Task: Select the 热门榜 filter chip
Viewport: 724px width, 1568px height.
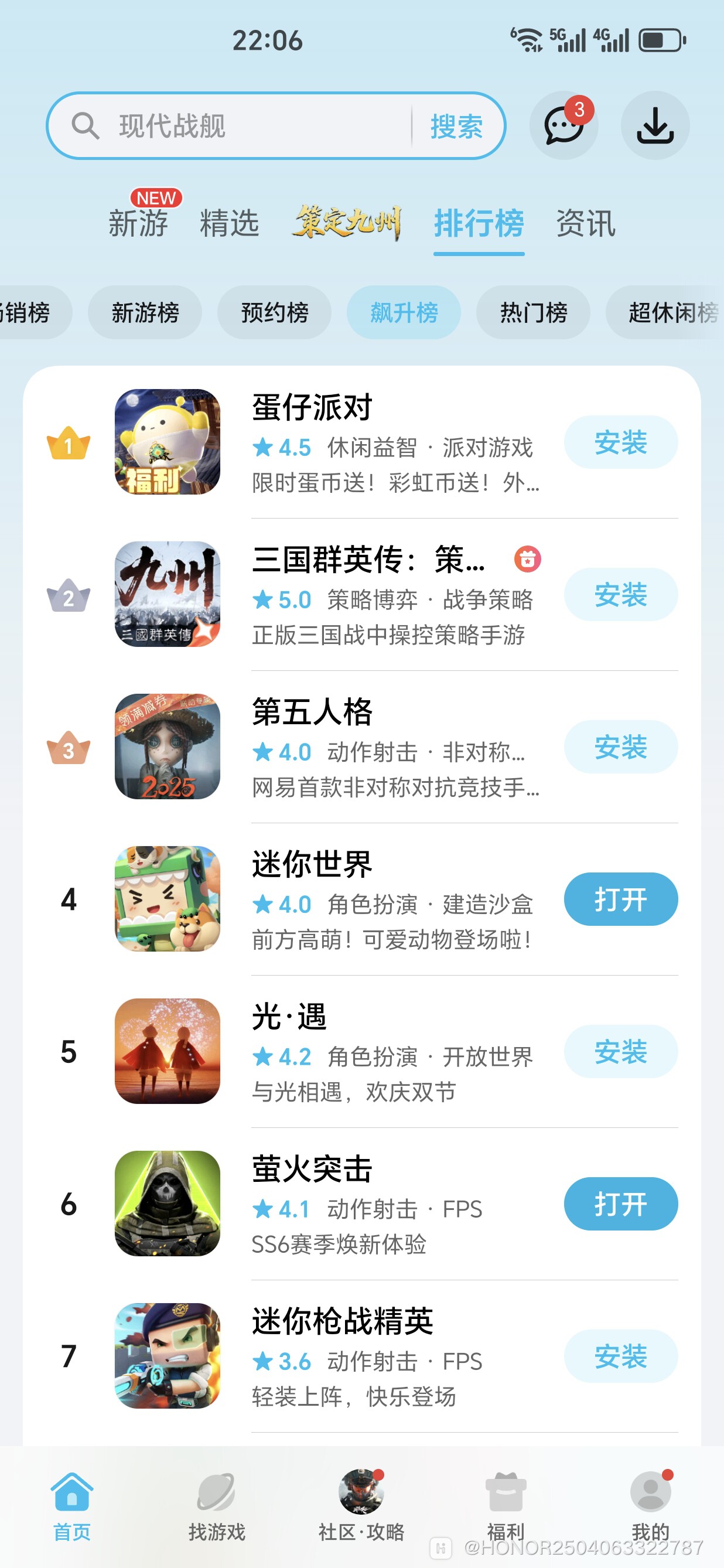Action: click(x=533, y=312)
